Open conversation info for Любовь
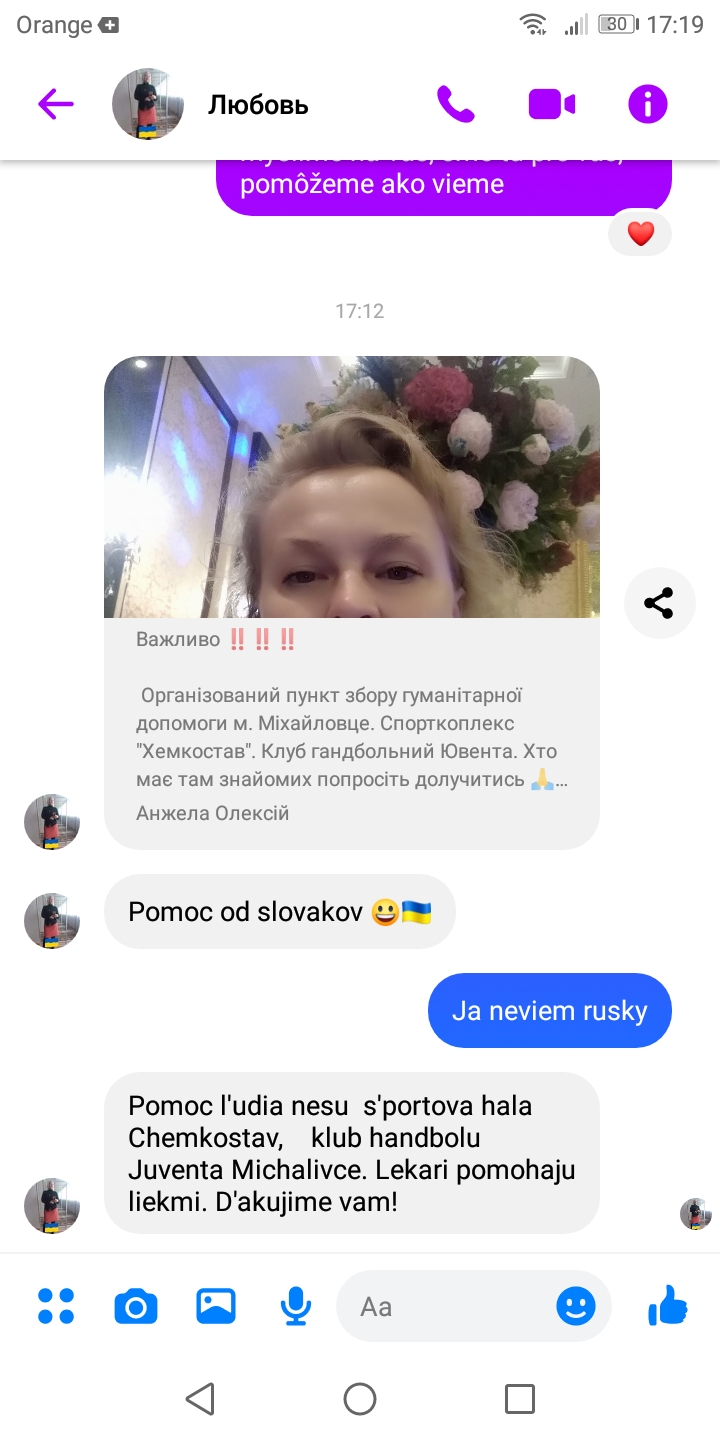The width and height of the screenshot is (720, 1440). 647,104
